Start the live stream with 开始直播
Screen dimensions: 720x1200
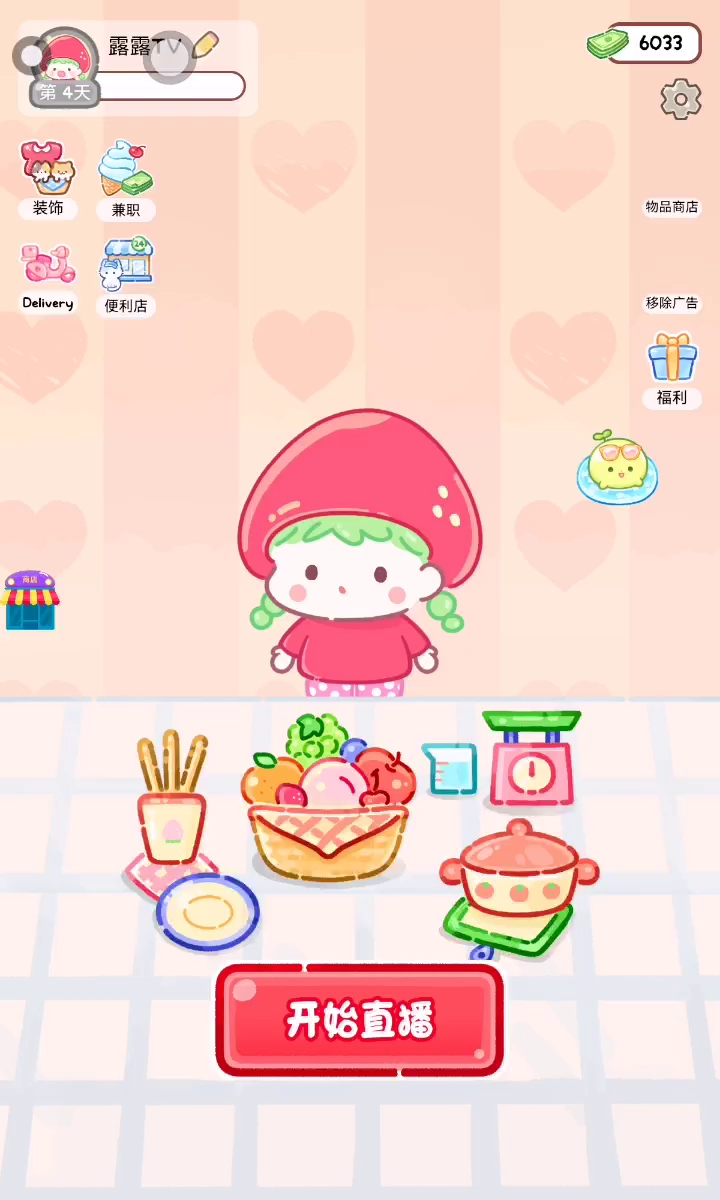tap(359, 1020)
